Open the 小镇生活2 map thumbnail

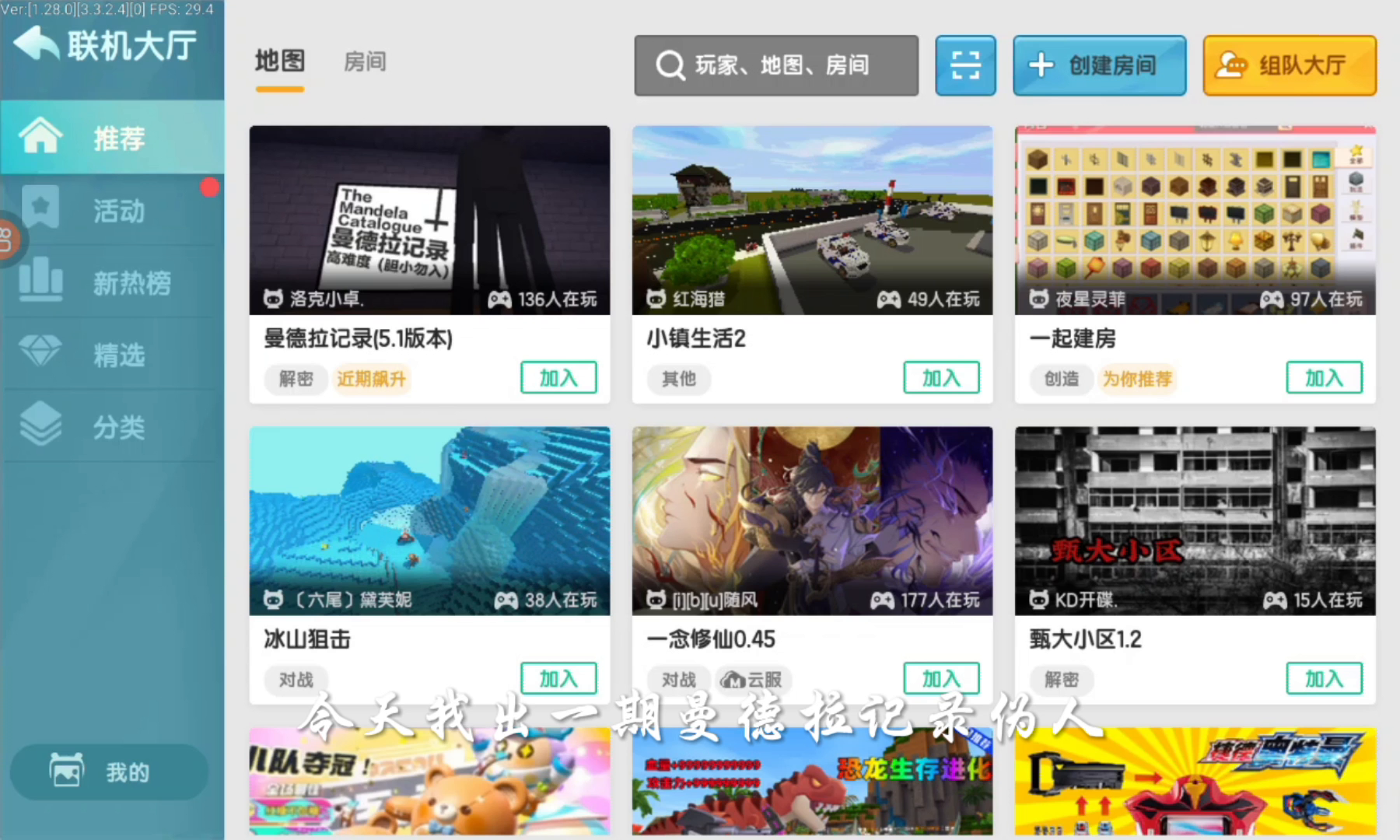(812, 220)
